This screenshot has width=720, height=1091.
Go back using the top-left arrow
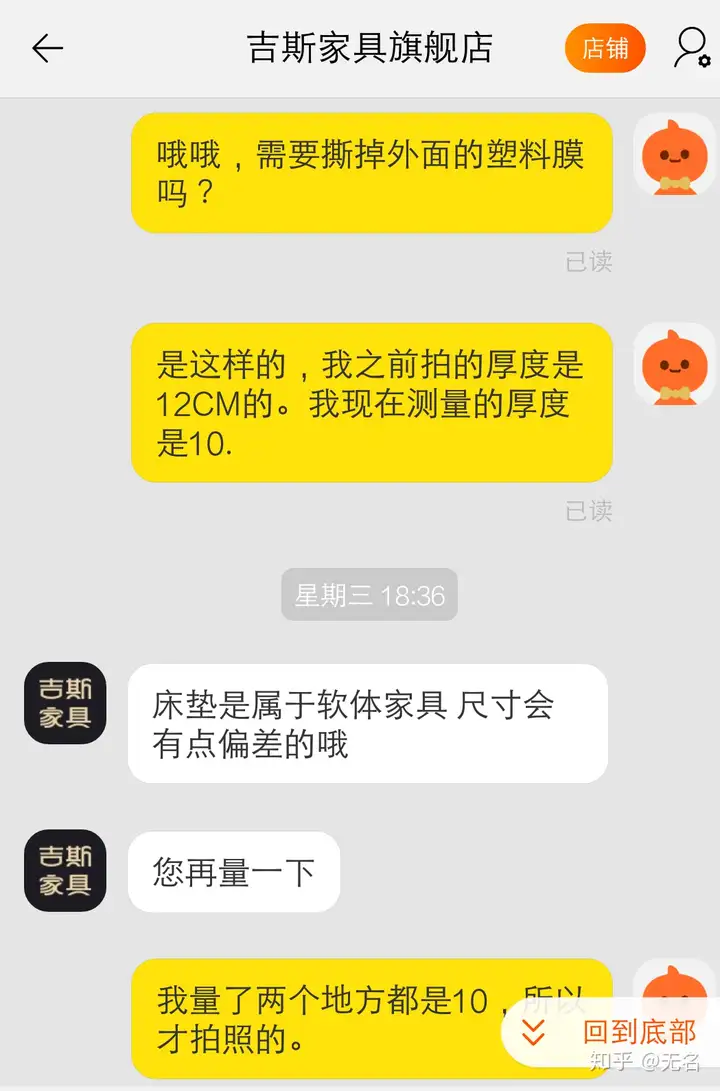(47, 48)
